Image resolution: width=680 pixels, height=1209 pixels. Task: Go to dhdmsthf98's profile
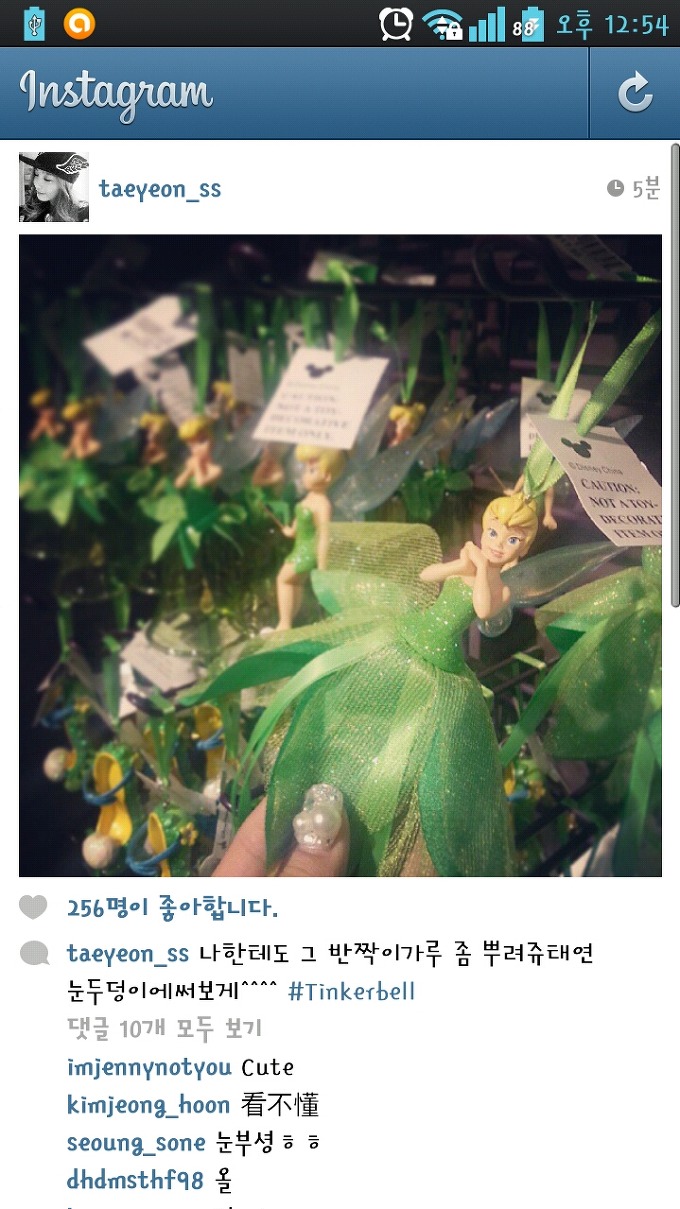(134, 1180)
